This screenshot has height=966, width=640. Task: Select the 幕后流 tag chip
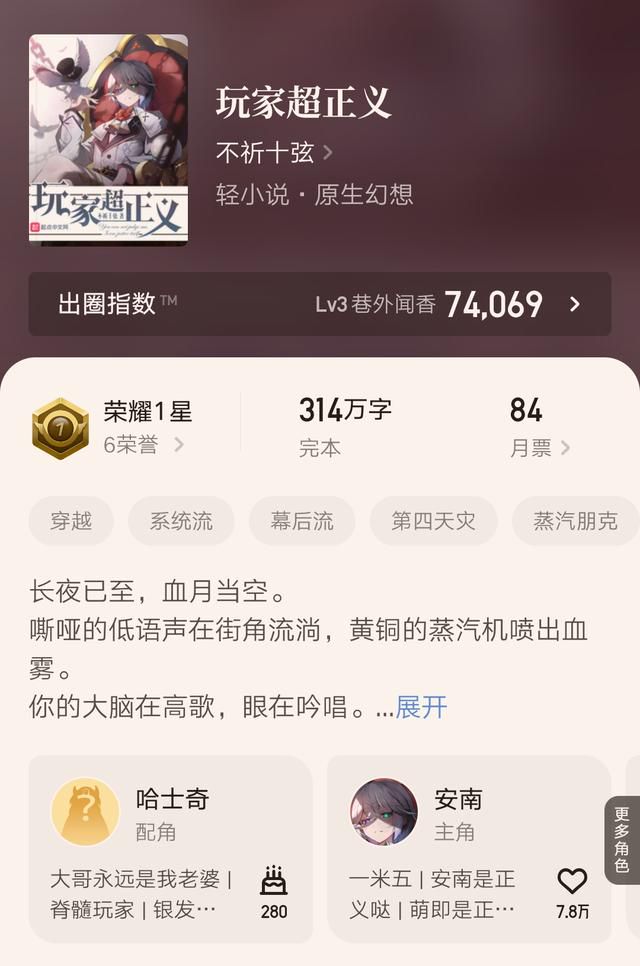click(x=302, y=521)
